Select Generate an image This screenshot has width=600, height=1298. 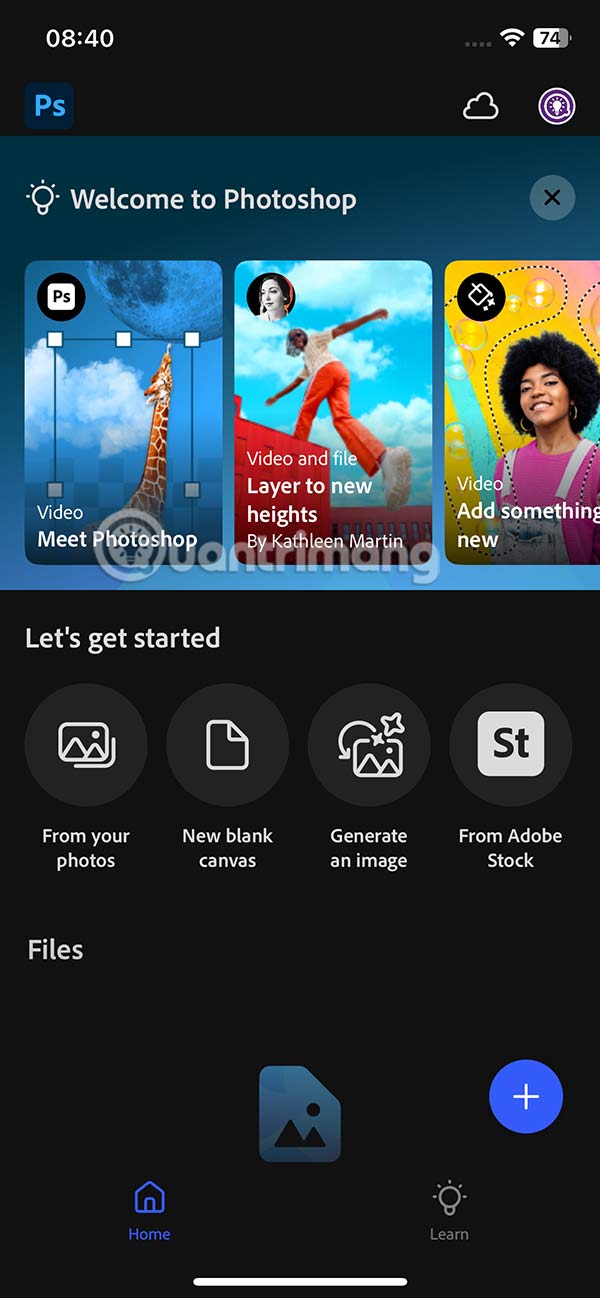[369, 745]
